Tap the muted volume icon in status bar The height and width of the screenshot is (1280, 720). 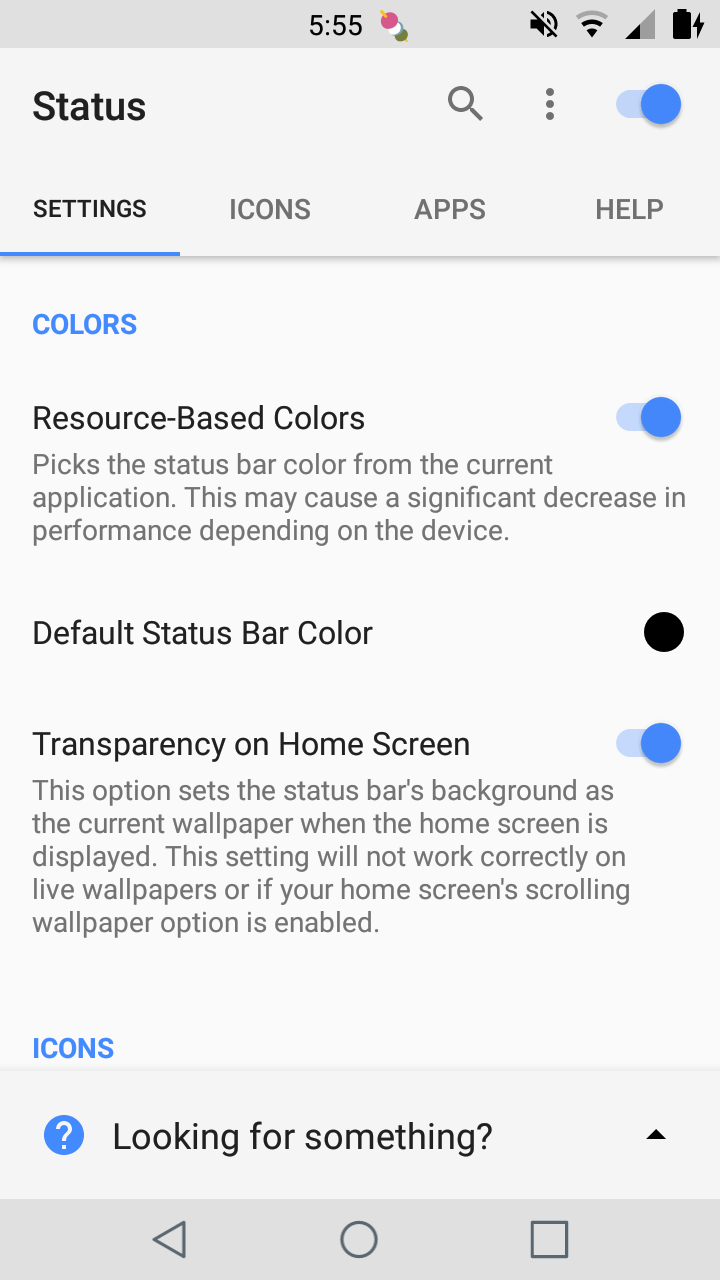click(x=542, y=25)
